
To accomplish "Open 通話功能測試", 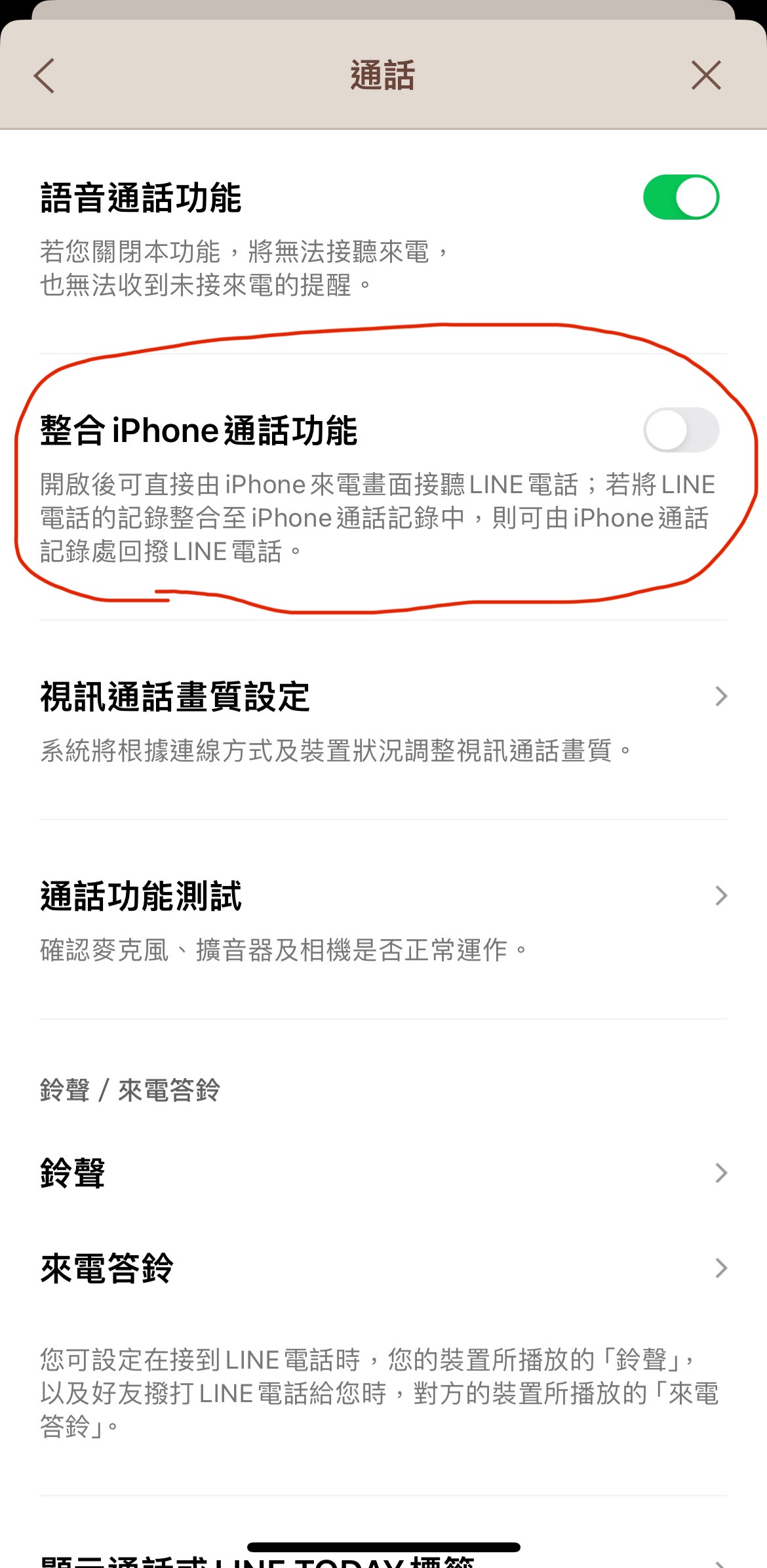I will (x=383, y=896).
